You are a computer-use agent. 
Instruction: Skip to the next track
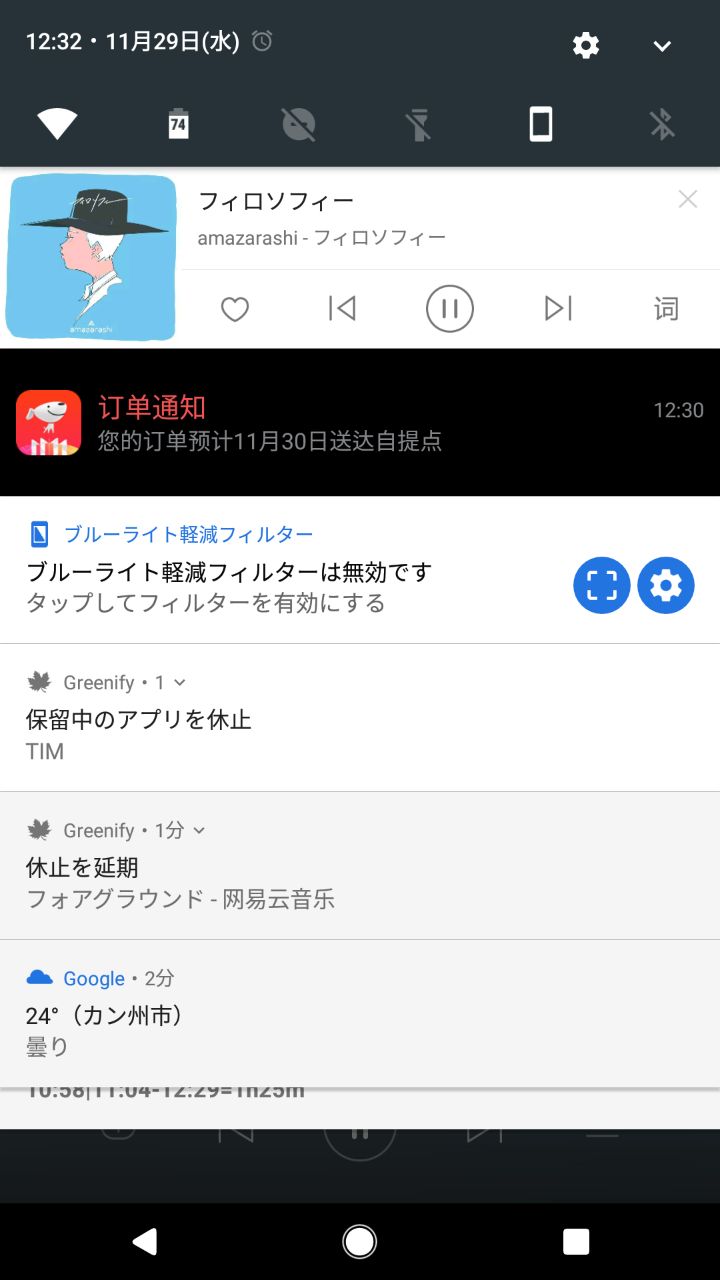click(x=558, y=309)
